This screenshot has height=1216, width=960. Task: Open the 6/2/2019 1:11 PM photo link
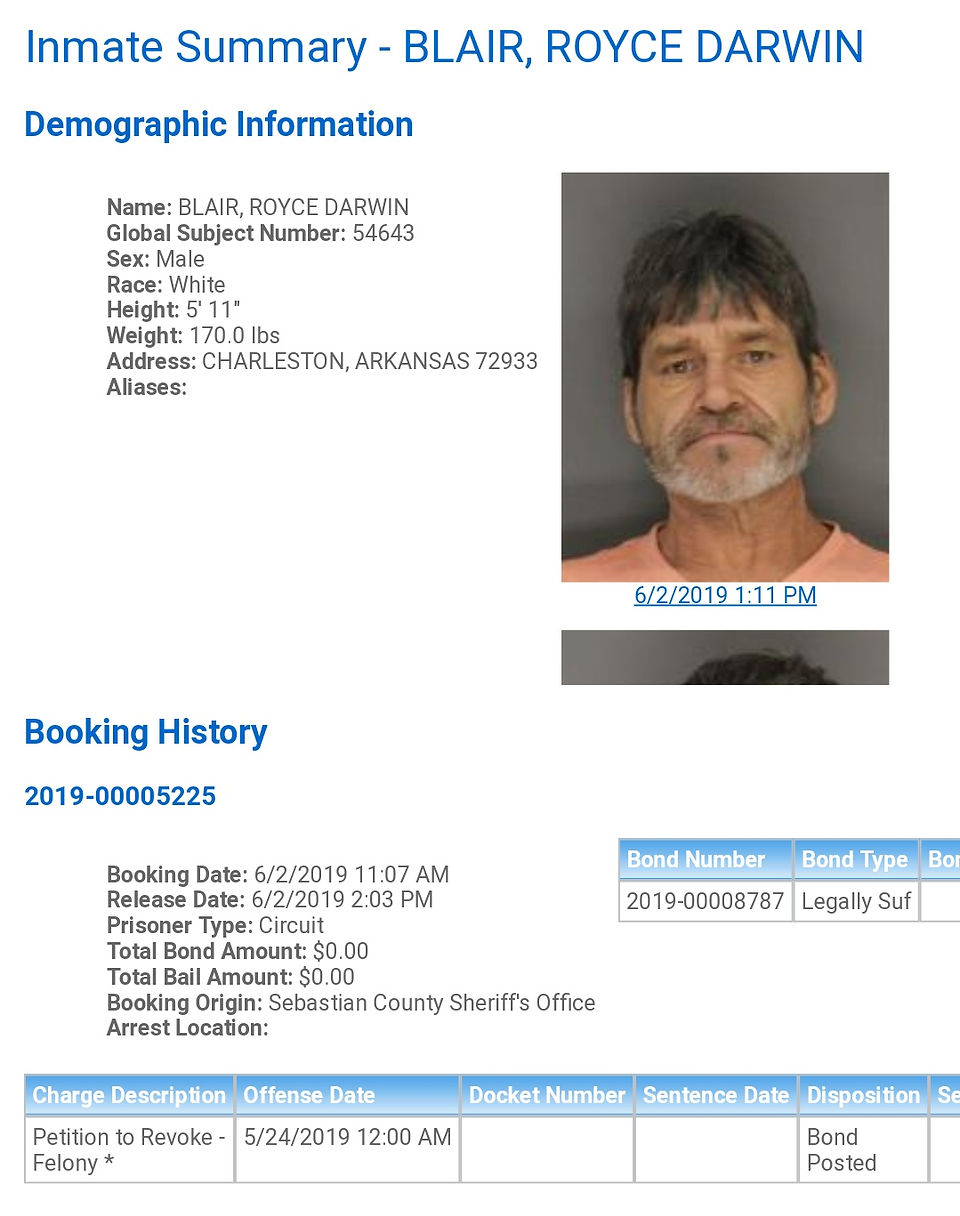point(725,595)
